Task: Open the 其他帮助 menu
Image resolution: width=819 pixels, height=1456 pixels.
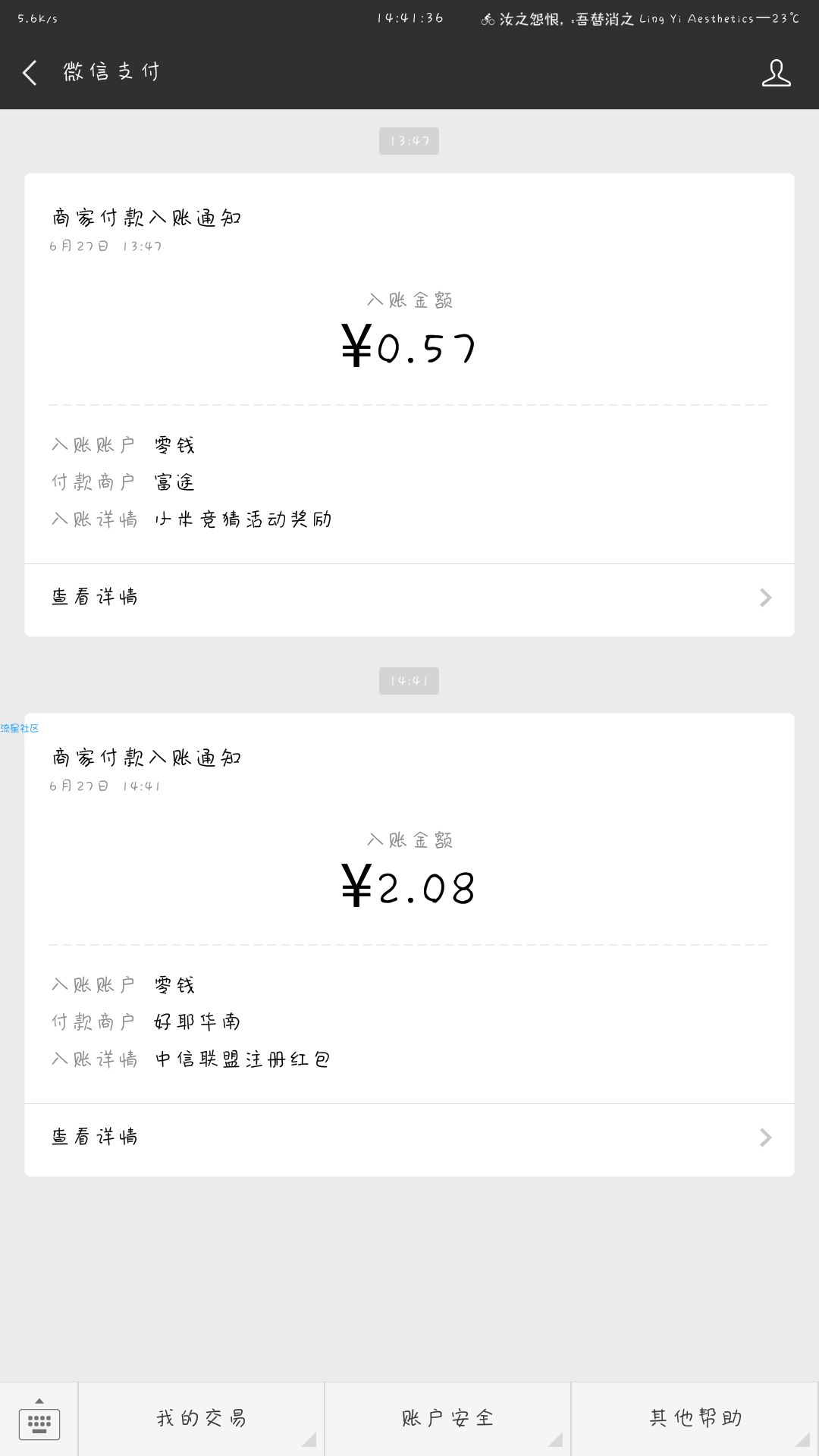Action: click(695, 1419)
